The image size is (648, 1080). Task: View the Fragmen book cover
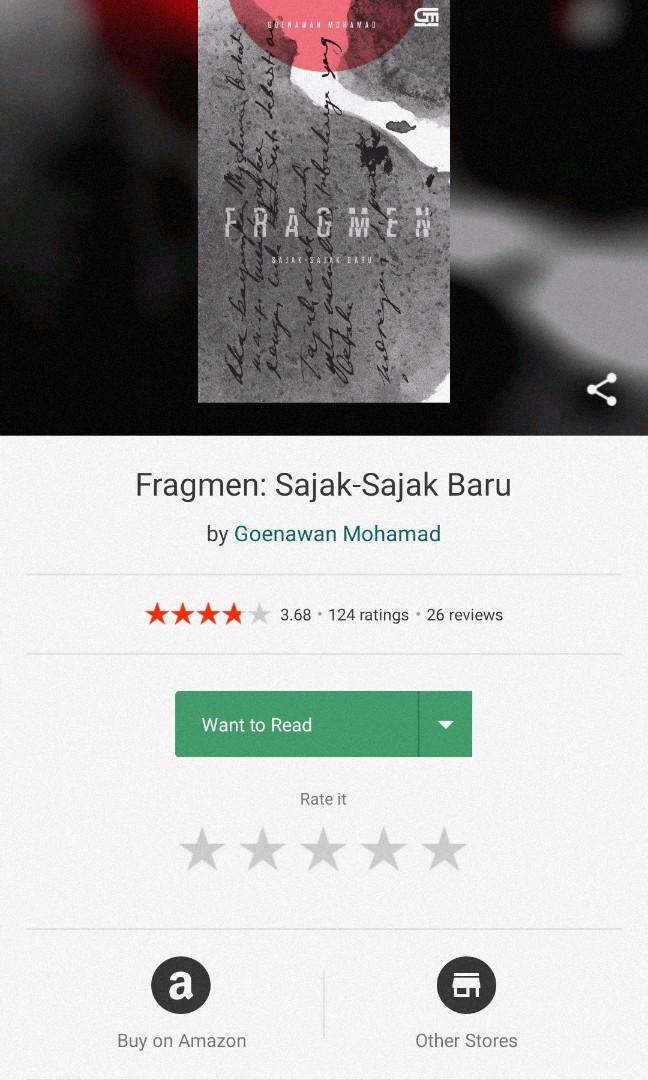(324, 200)
